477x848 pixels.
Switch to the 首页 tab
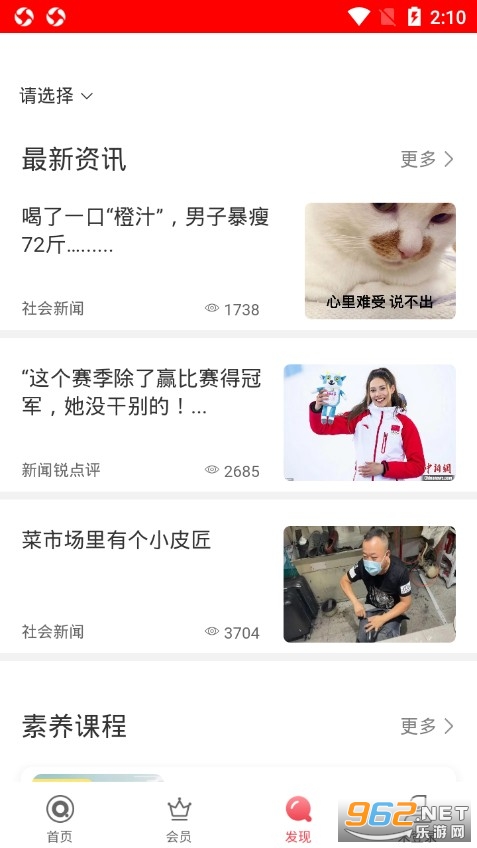(x=59, y=819)
